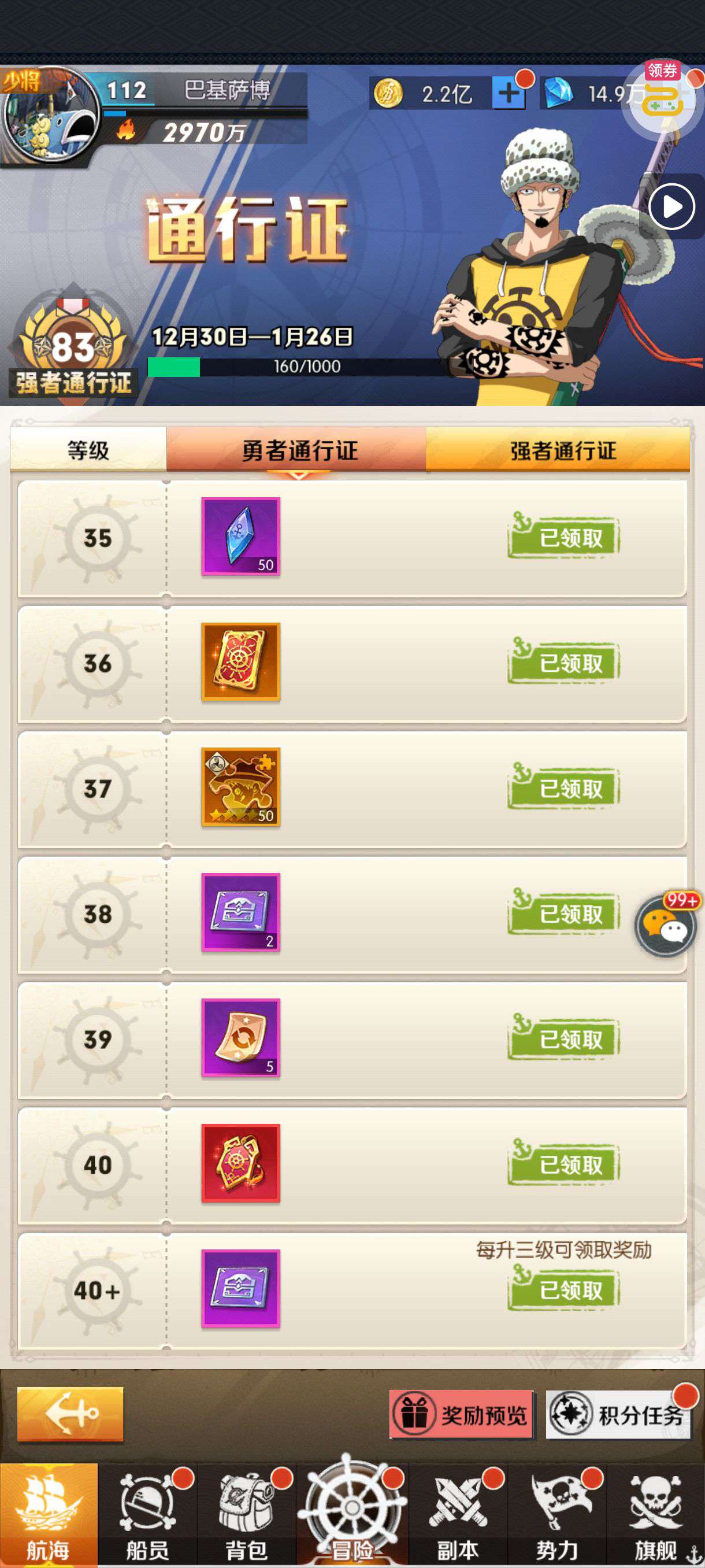The height and width of the screenshot is (1568, 705).
Task: Open 积分任务 point tasks
Action: (618, 1415)
